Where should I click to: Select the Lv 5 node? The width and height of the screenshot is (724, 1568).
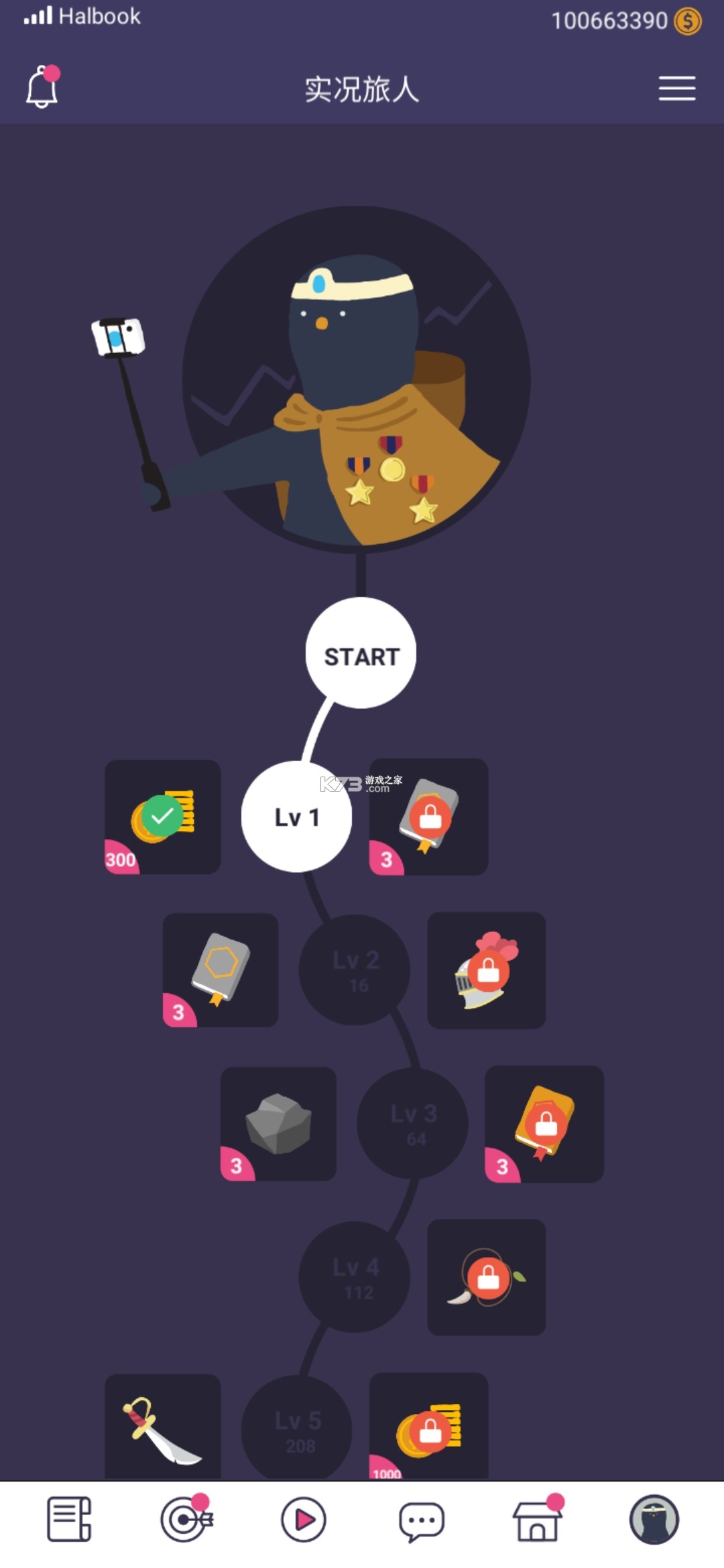[297, 1429]
